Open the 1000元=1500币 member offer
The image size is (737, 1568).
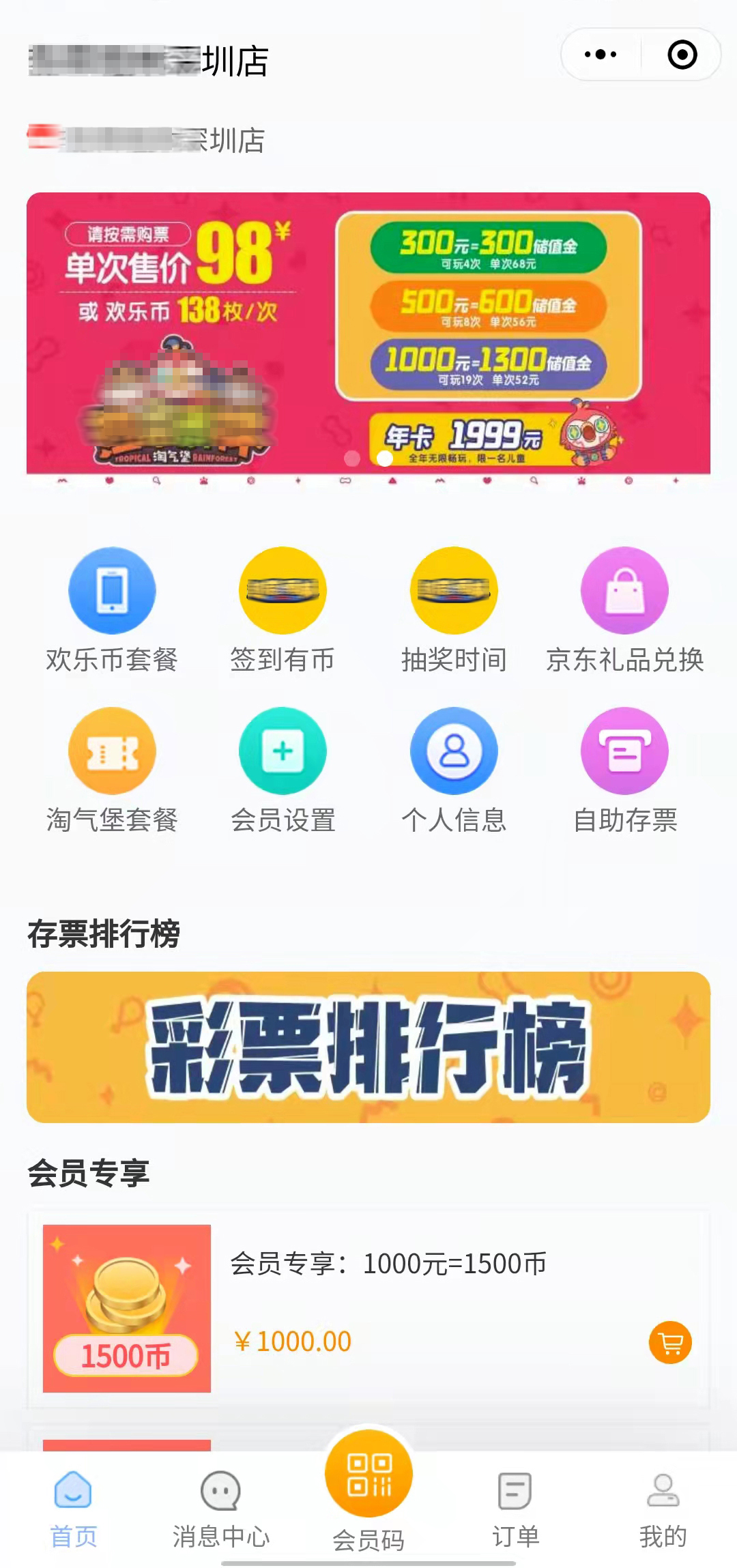[388, 1264]
